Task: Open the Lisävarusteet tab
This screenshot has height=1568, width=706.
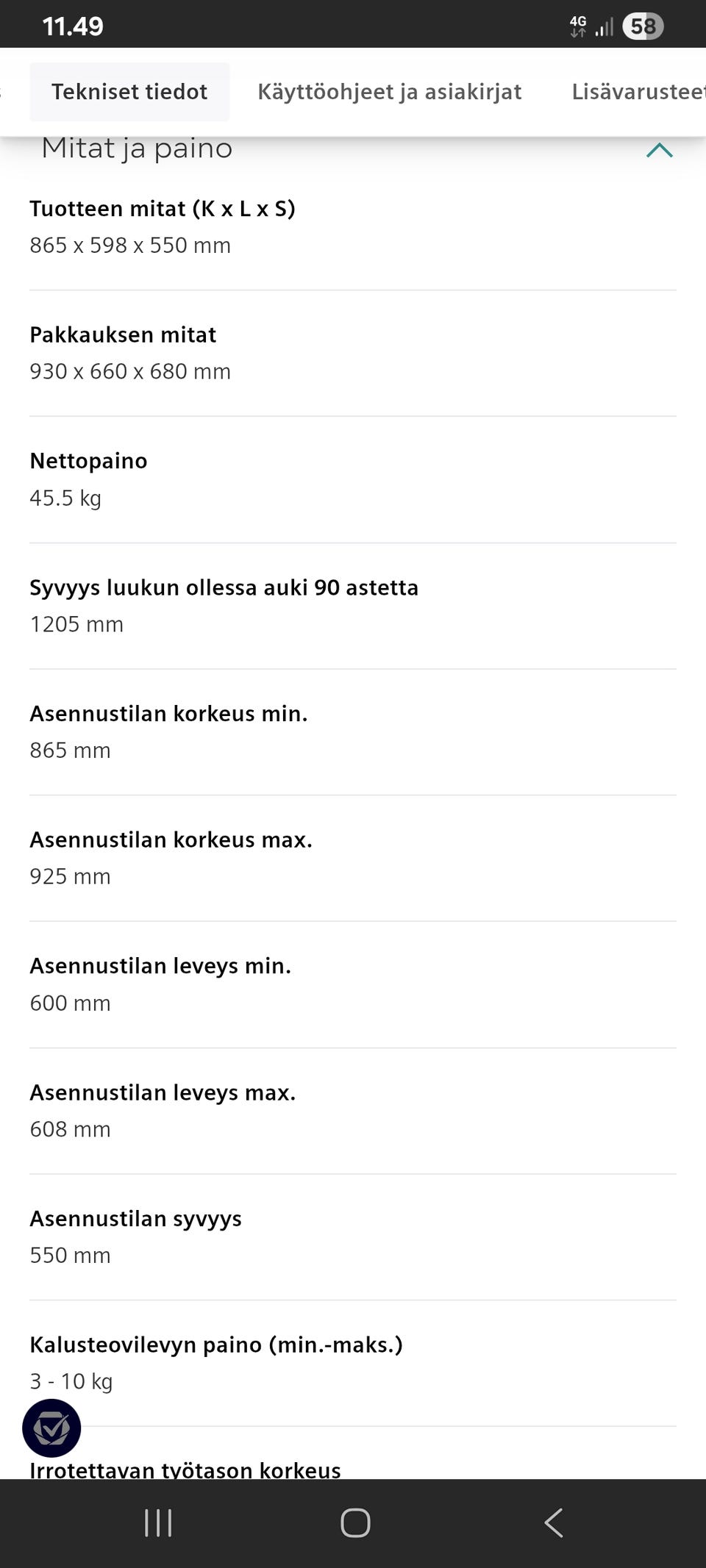Action: point(638,92)
